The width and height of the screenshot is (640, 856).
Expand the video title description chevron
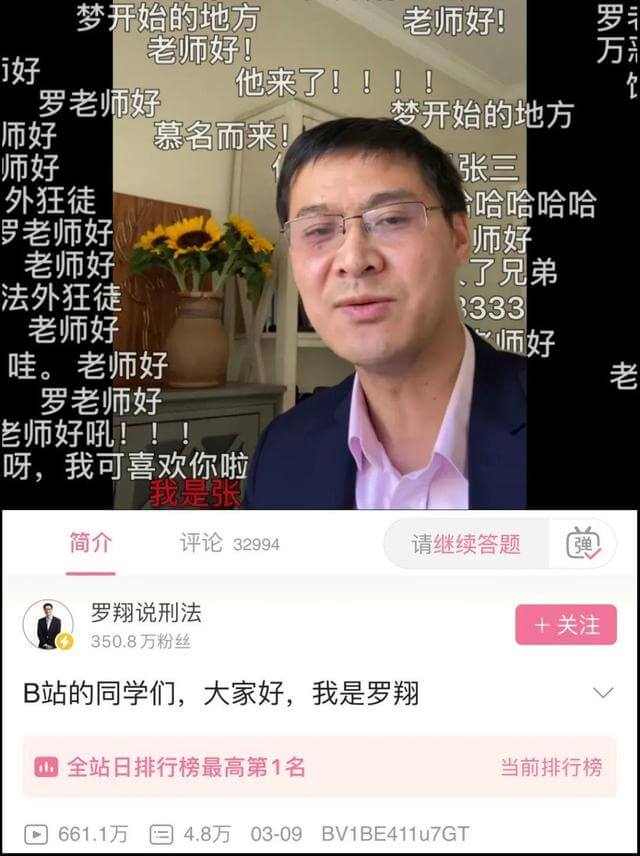pos(603,693)
